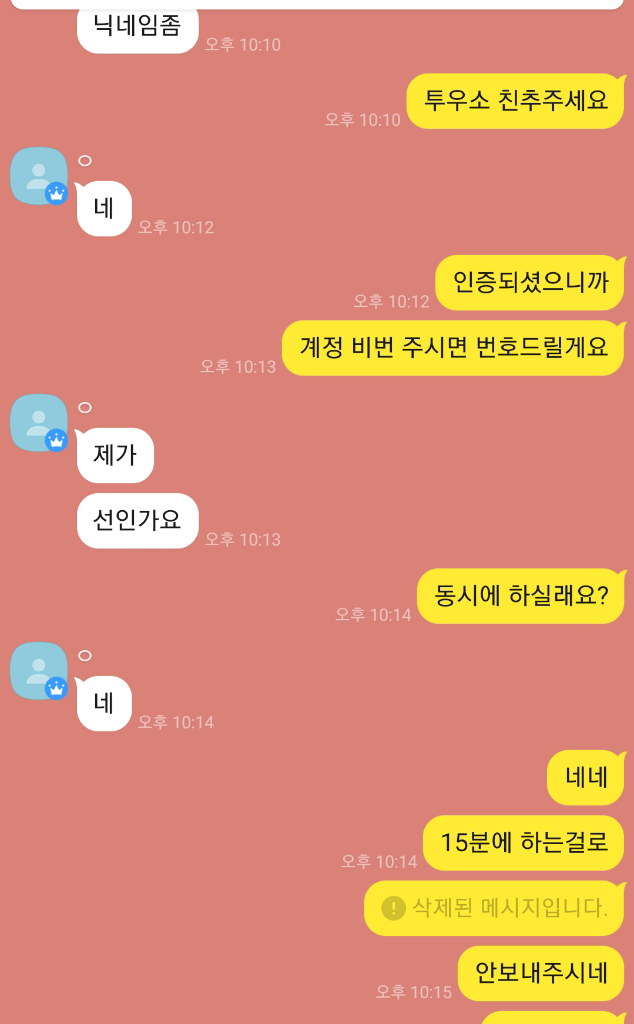Open sender's profile picture beside the 10:14 '네' message
The image size is (634, 1024).
(x=38, y=670)
